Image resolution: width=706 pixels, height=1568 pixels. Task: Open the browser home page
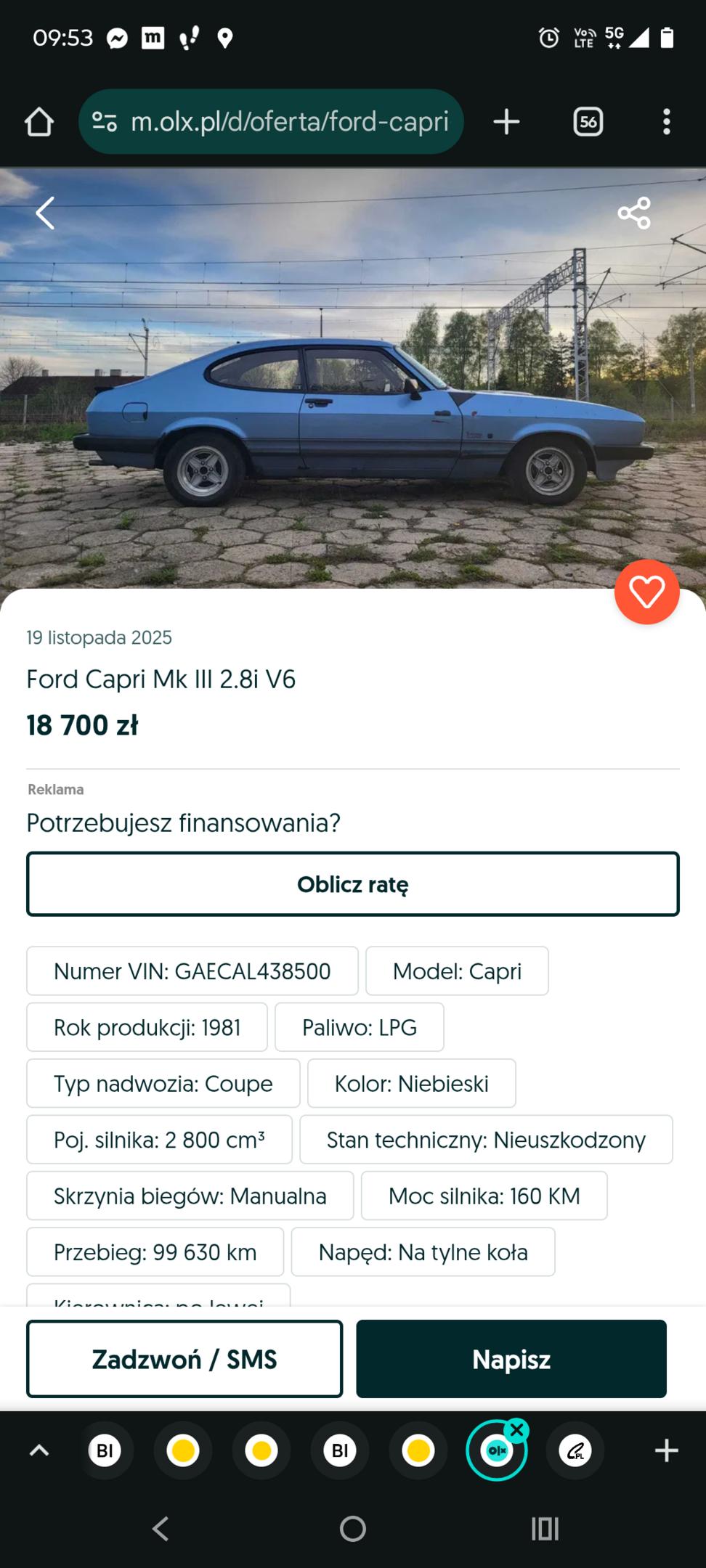pyautogui.click(x=39, y=122)
